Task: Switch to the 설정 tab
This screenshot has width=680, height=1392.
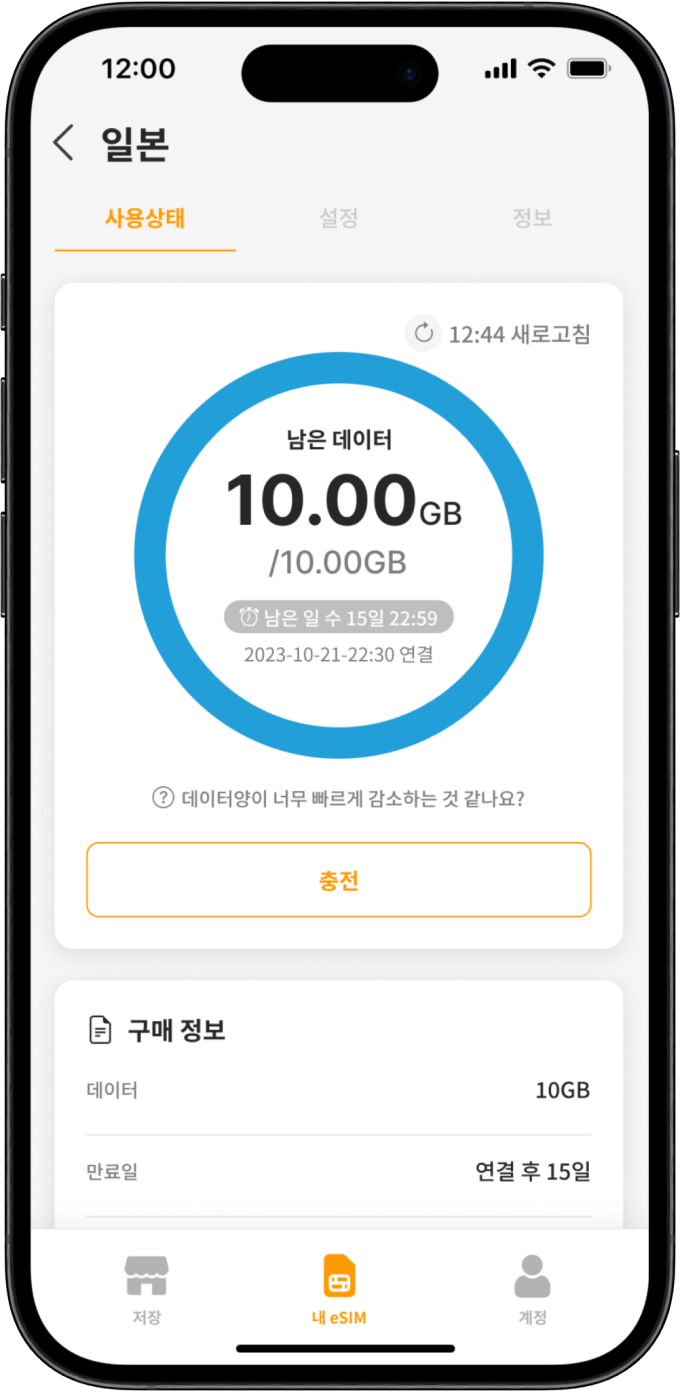Action: (338, 218)
